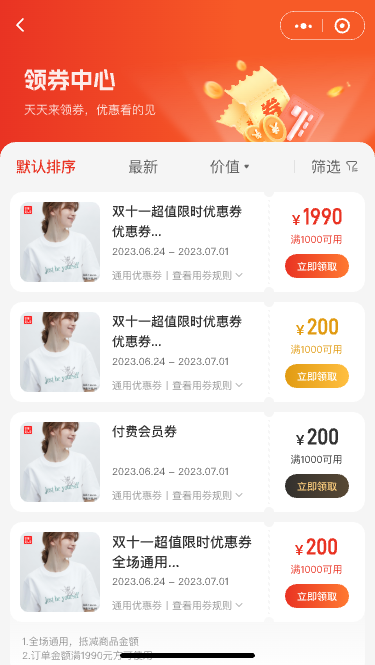
Task: Open the mini program more-options dots
Action: click(x=303, y=26)
